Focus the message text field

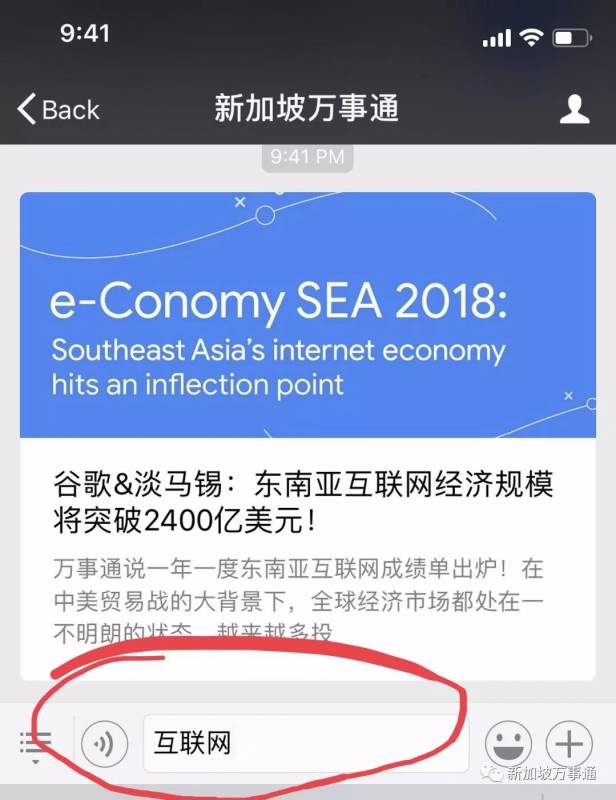click(305, 744)
